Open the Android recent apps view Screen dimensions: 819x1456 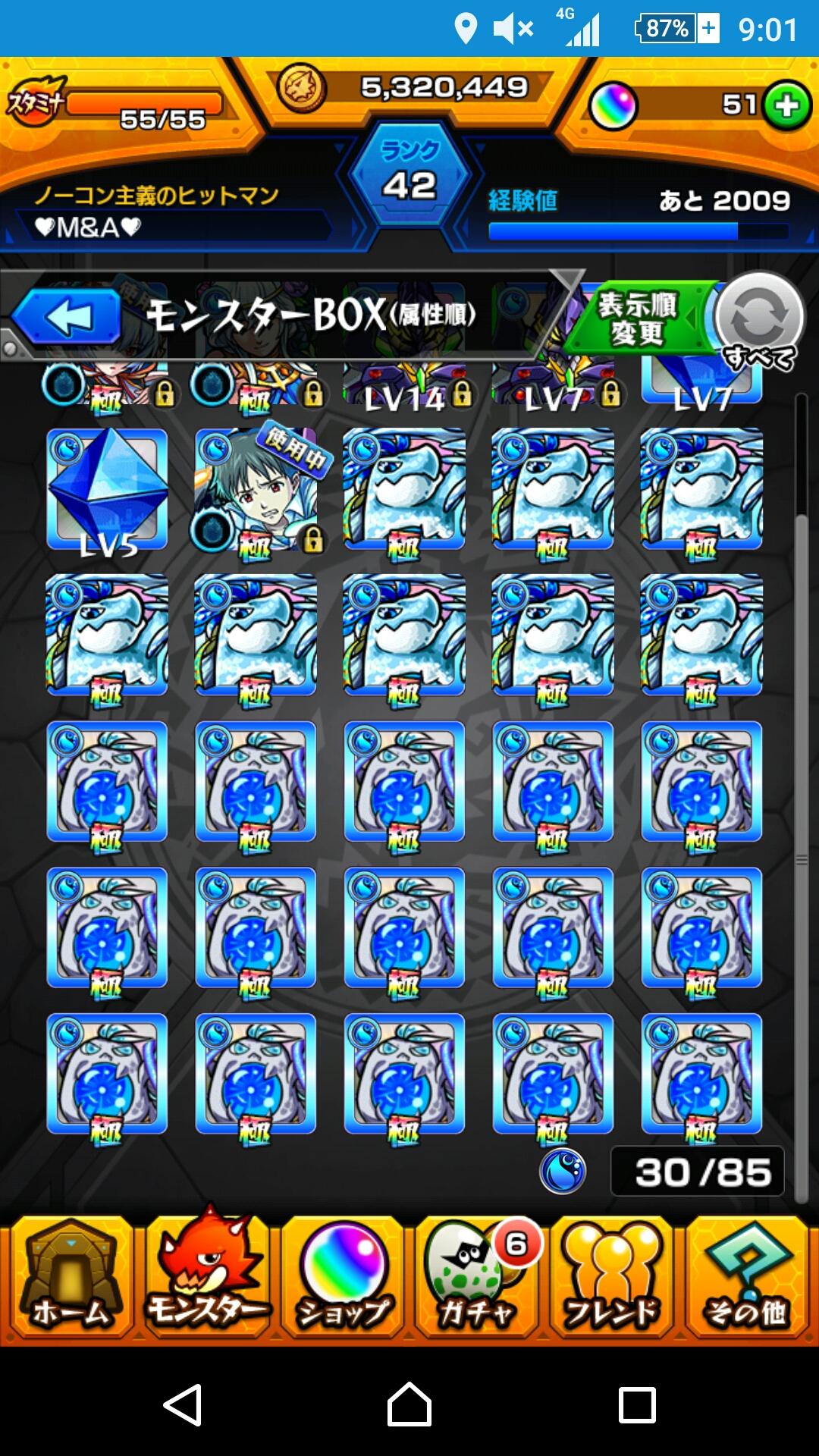(637, 1404)
